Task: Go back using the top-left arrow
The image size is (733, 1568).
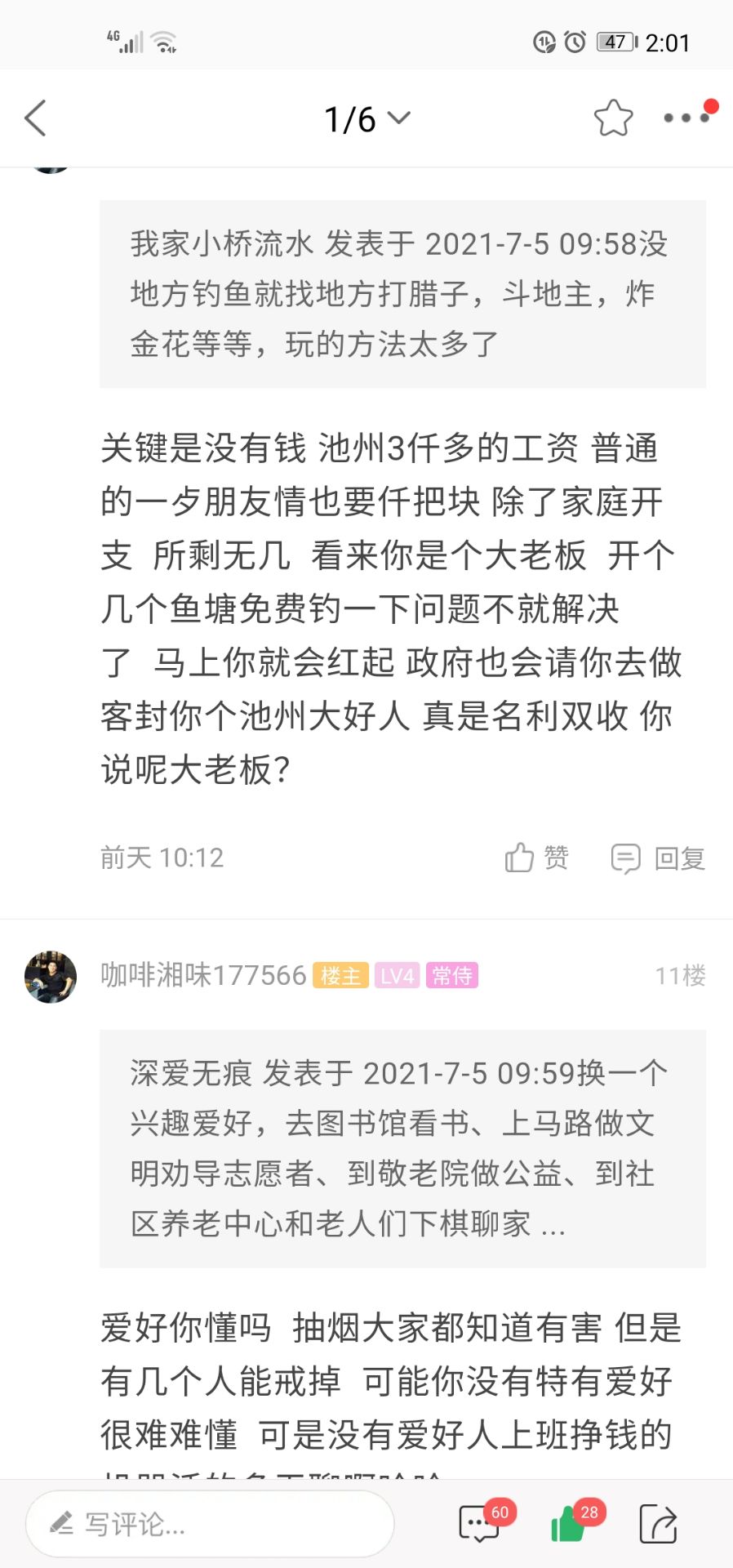Action: tap(36, 118)
